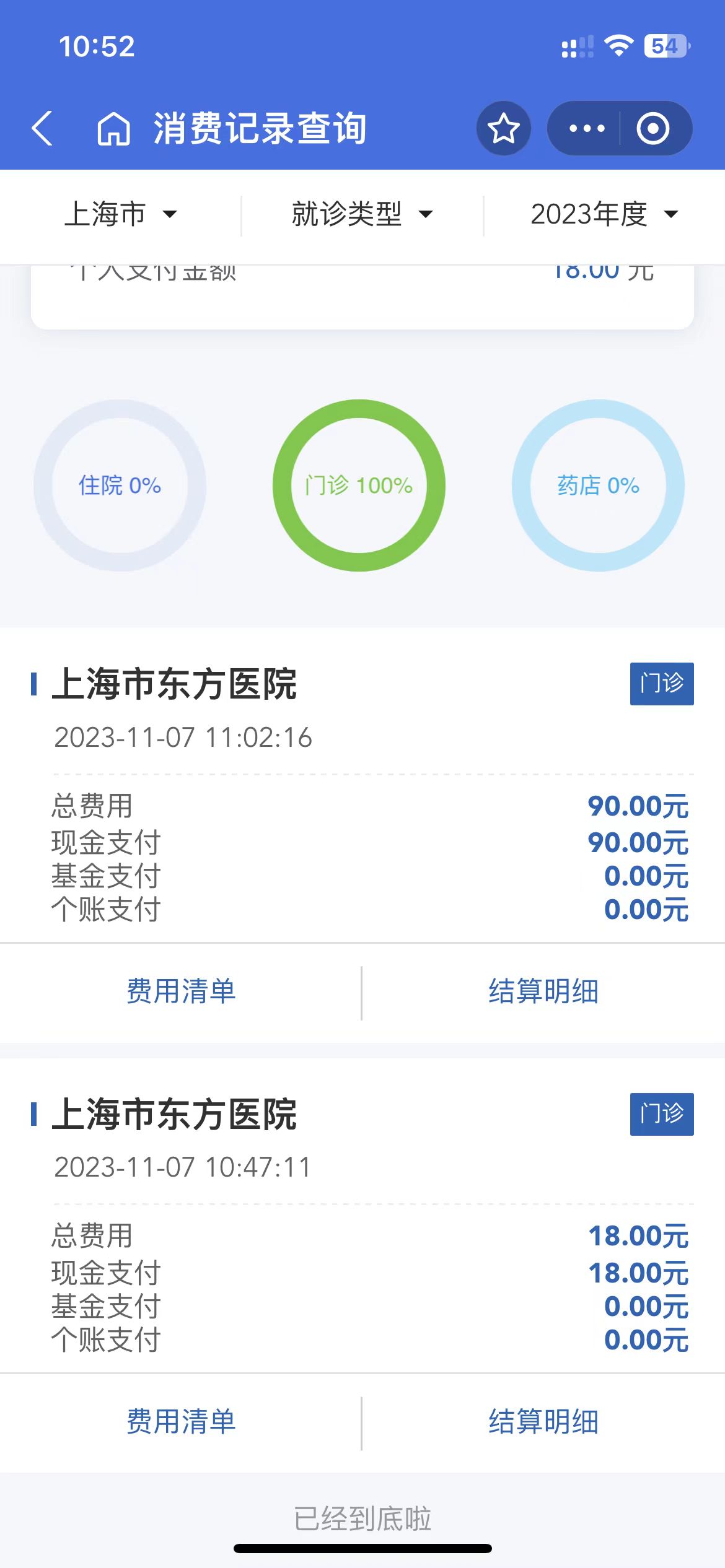Go back to the previous page
This screenshot has width=725, height=1568.
coord(42,128)
